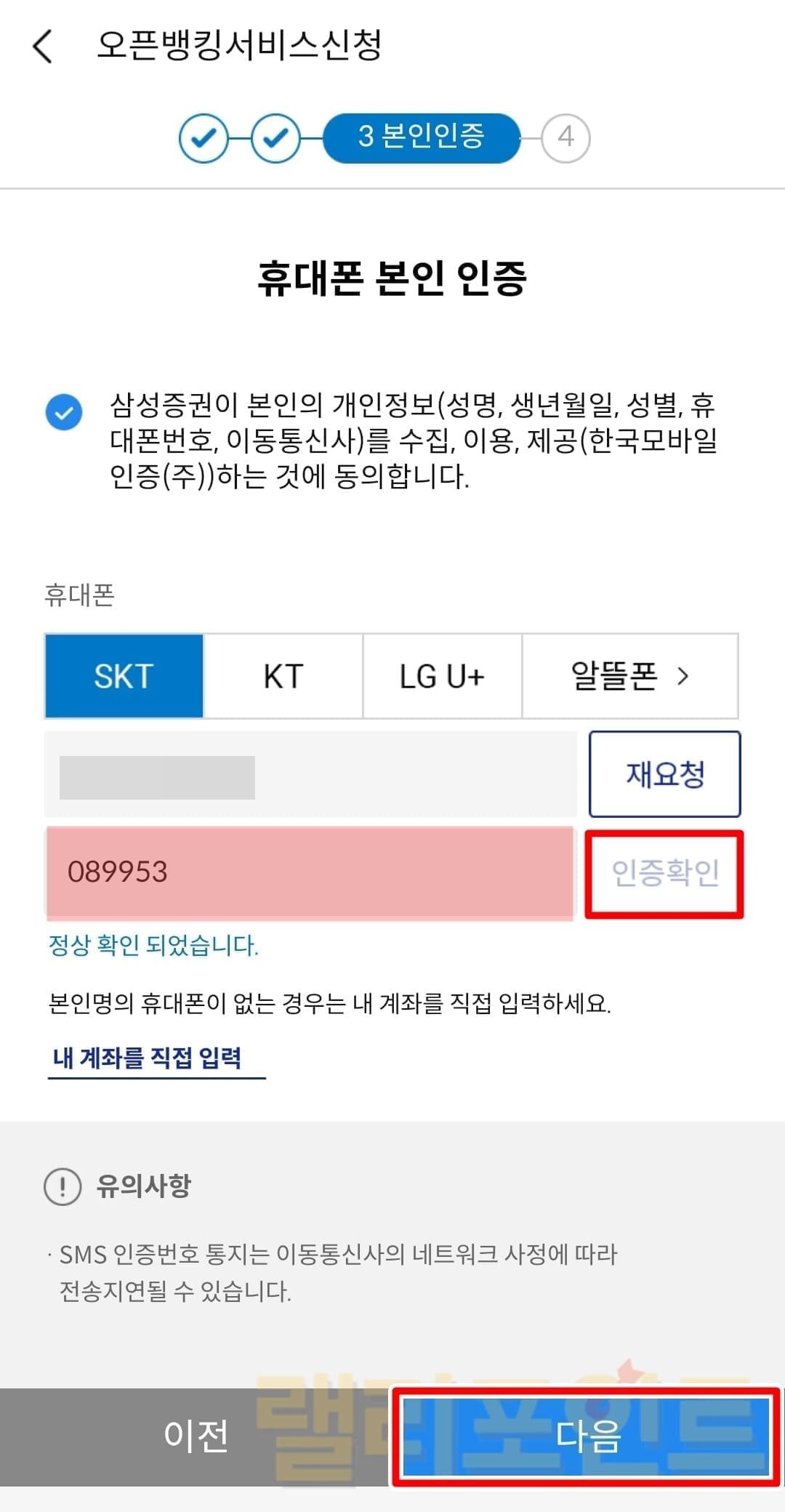Tap the phone number input field
The width and height of the screenshot is (785, 1512).
[310, 775]
